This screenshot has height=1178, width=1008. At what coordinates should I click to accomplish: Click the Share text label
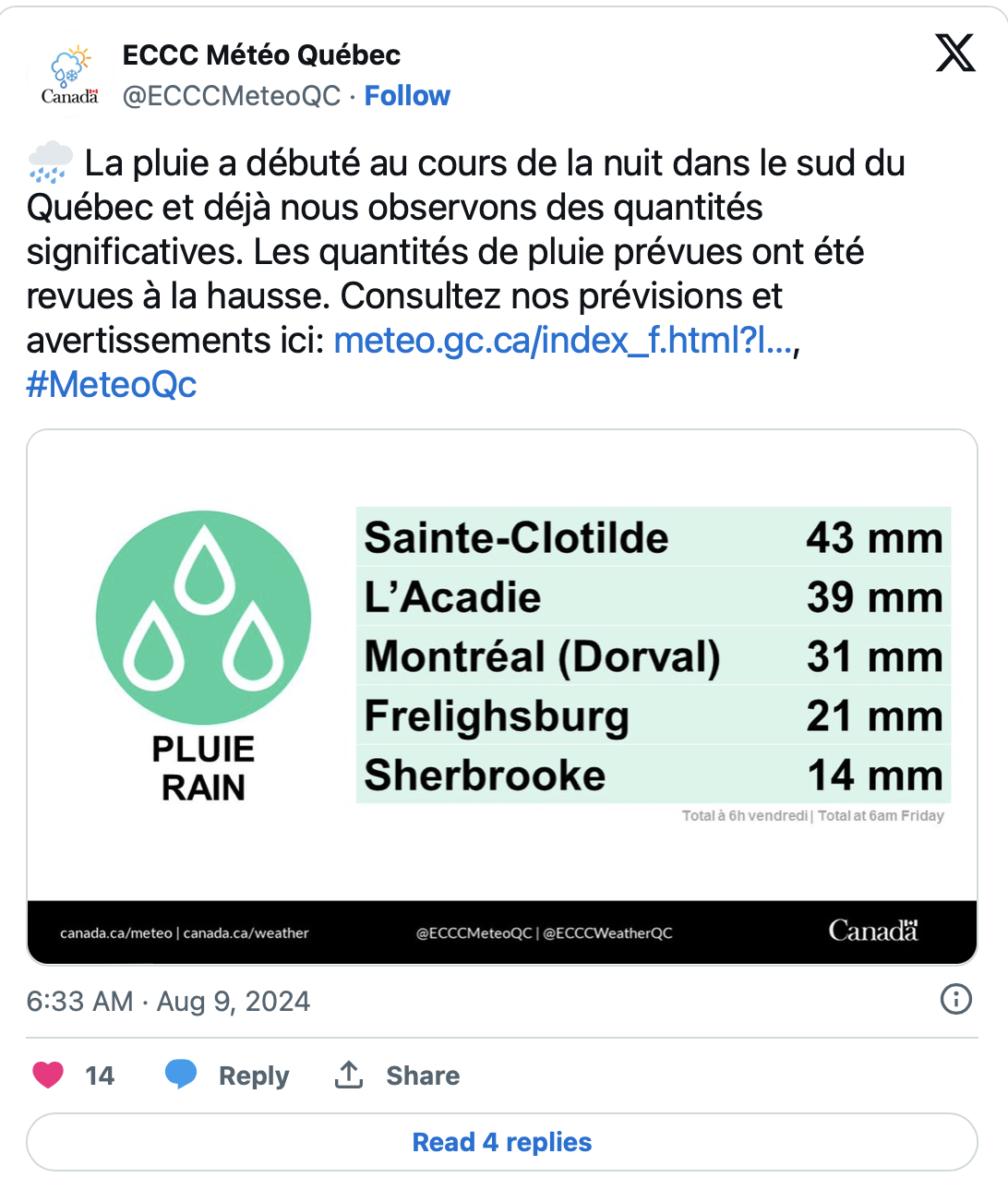[x=422, y=1075]
